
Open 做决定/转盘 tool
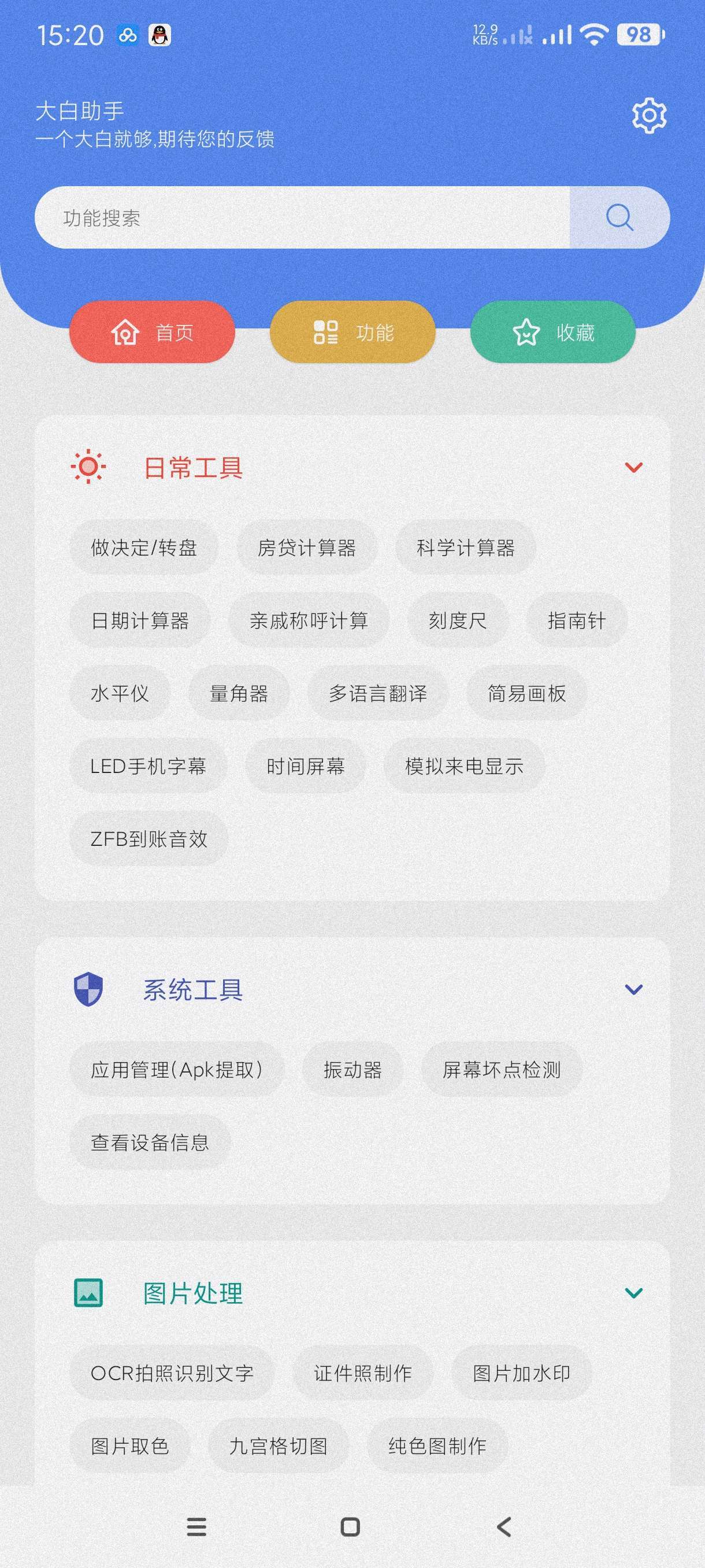tap(143, 548)
